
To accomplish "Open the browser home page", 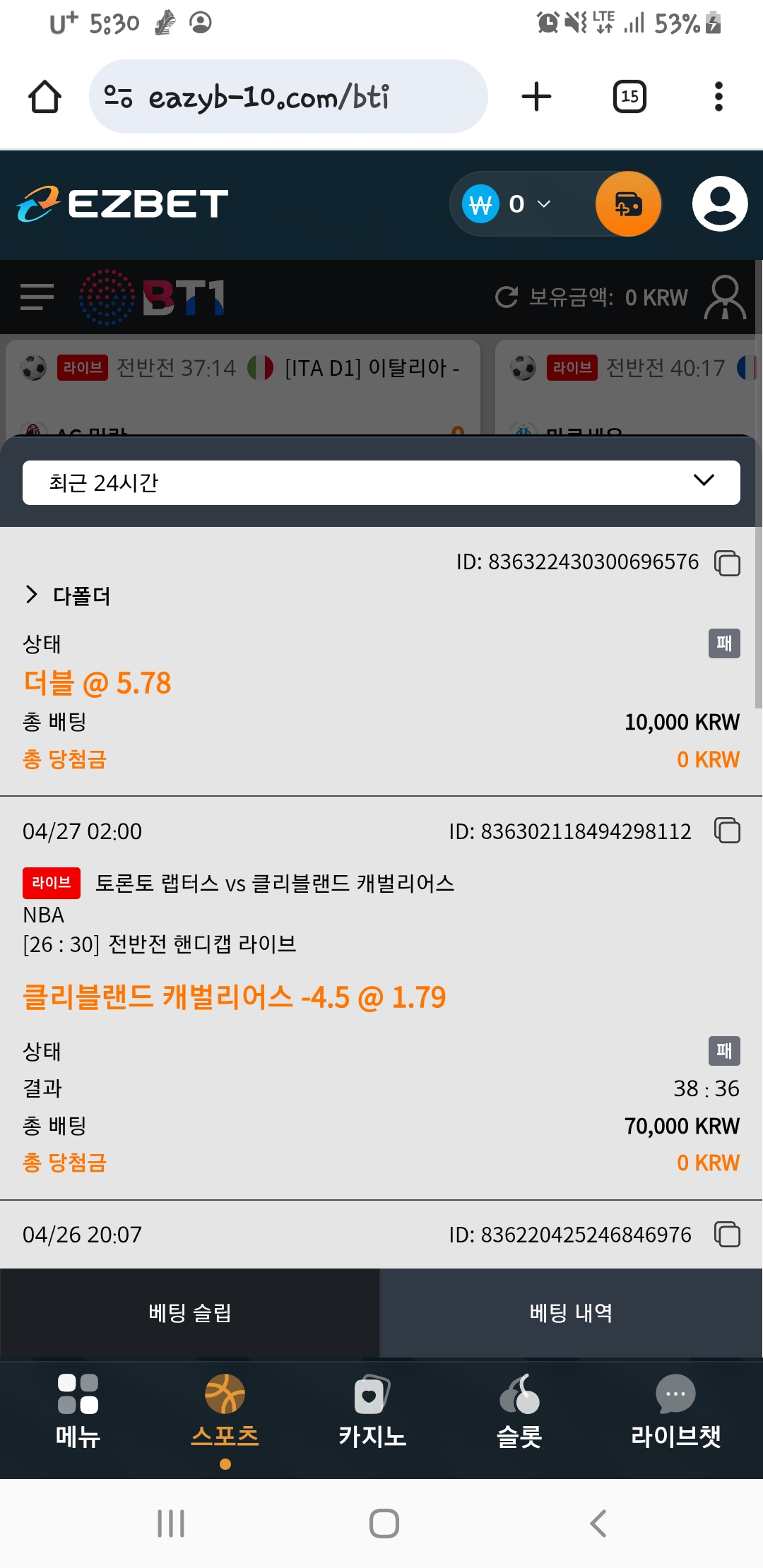I will [45, 97].
